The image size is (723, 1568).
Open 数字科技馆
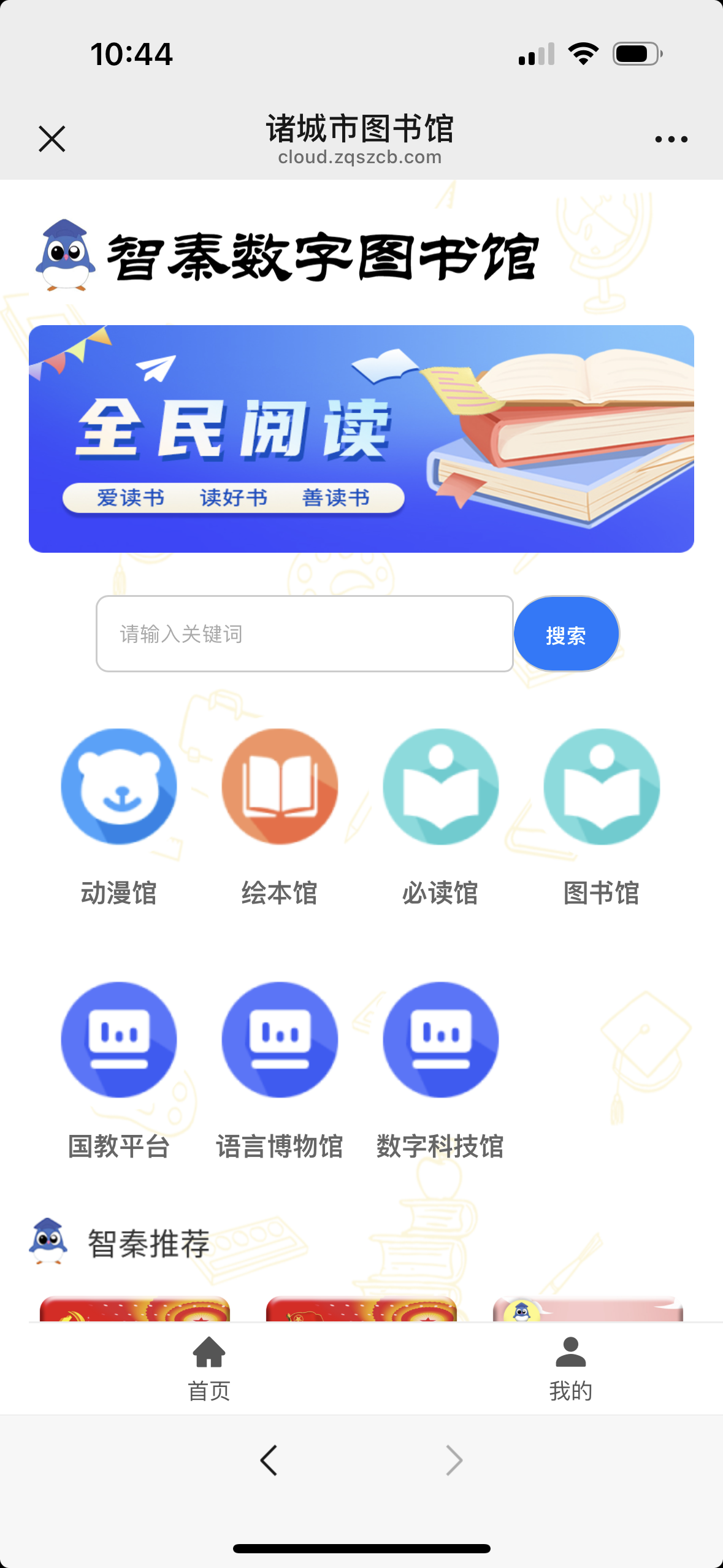coord(440,1040)
